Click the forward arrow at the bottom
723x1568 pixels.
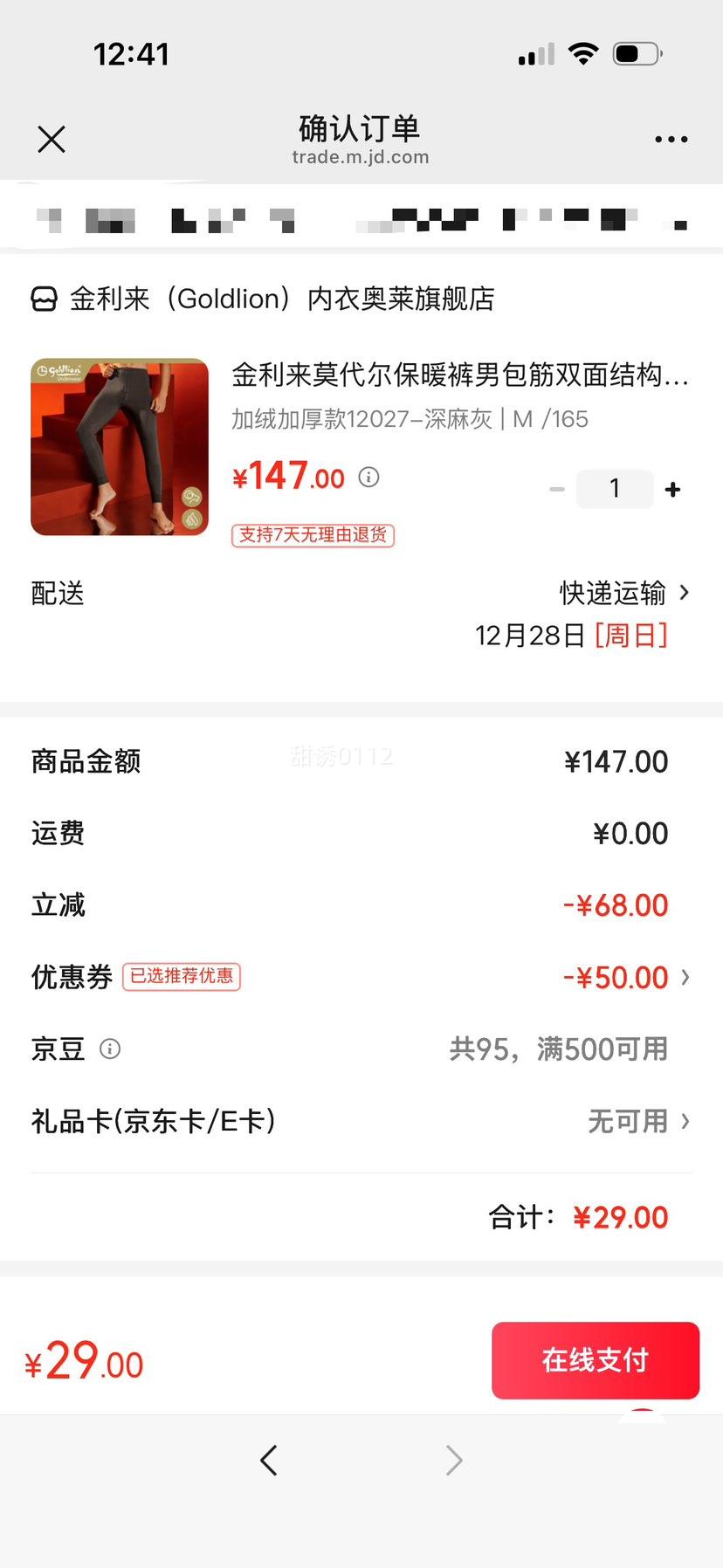click(x=452, y=1460)
